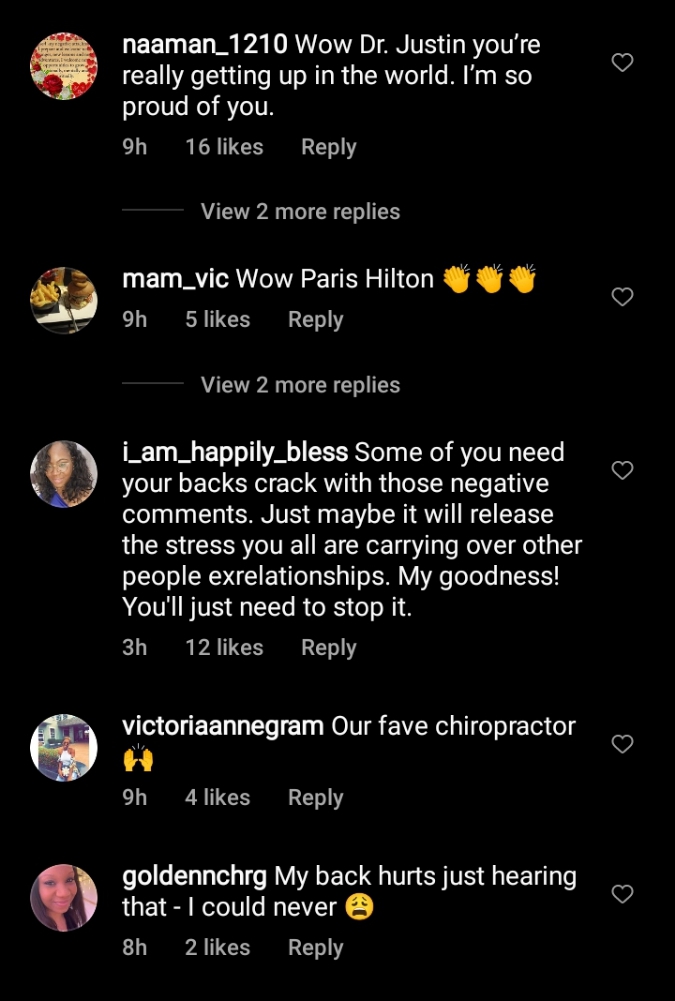Viewport: 675px width, 1001px height.
Task: Like victoriaannegram's chiropractor comment
Action: (x=622, y=744)
